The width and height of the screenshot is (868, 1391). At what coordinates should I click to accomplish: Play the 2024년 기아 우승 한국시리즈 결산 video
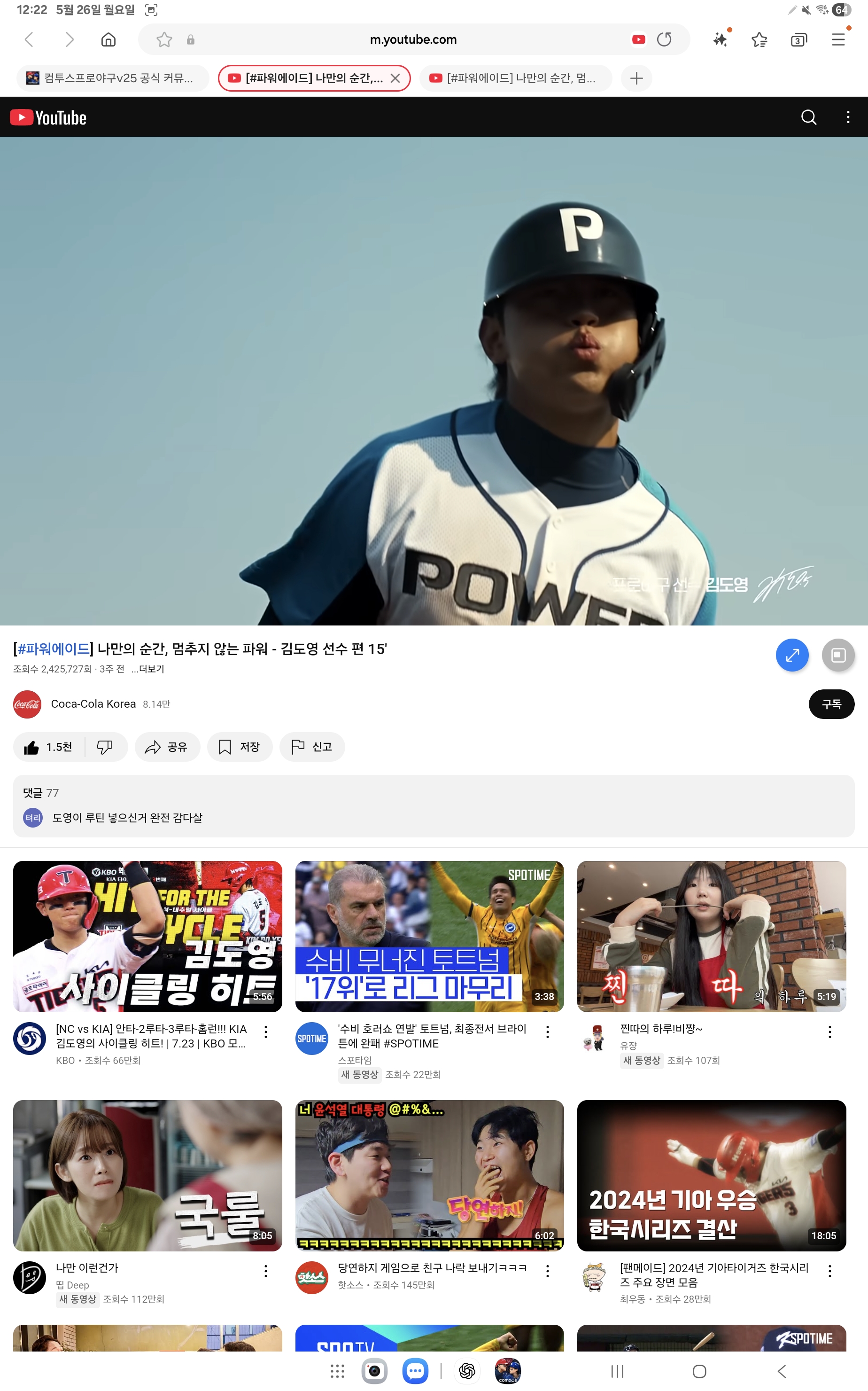(711, 1176)
